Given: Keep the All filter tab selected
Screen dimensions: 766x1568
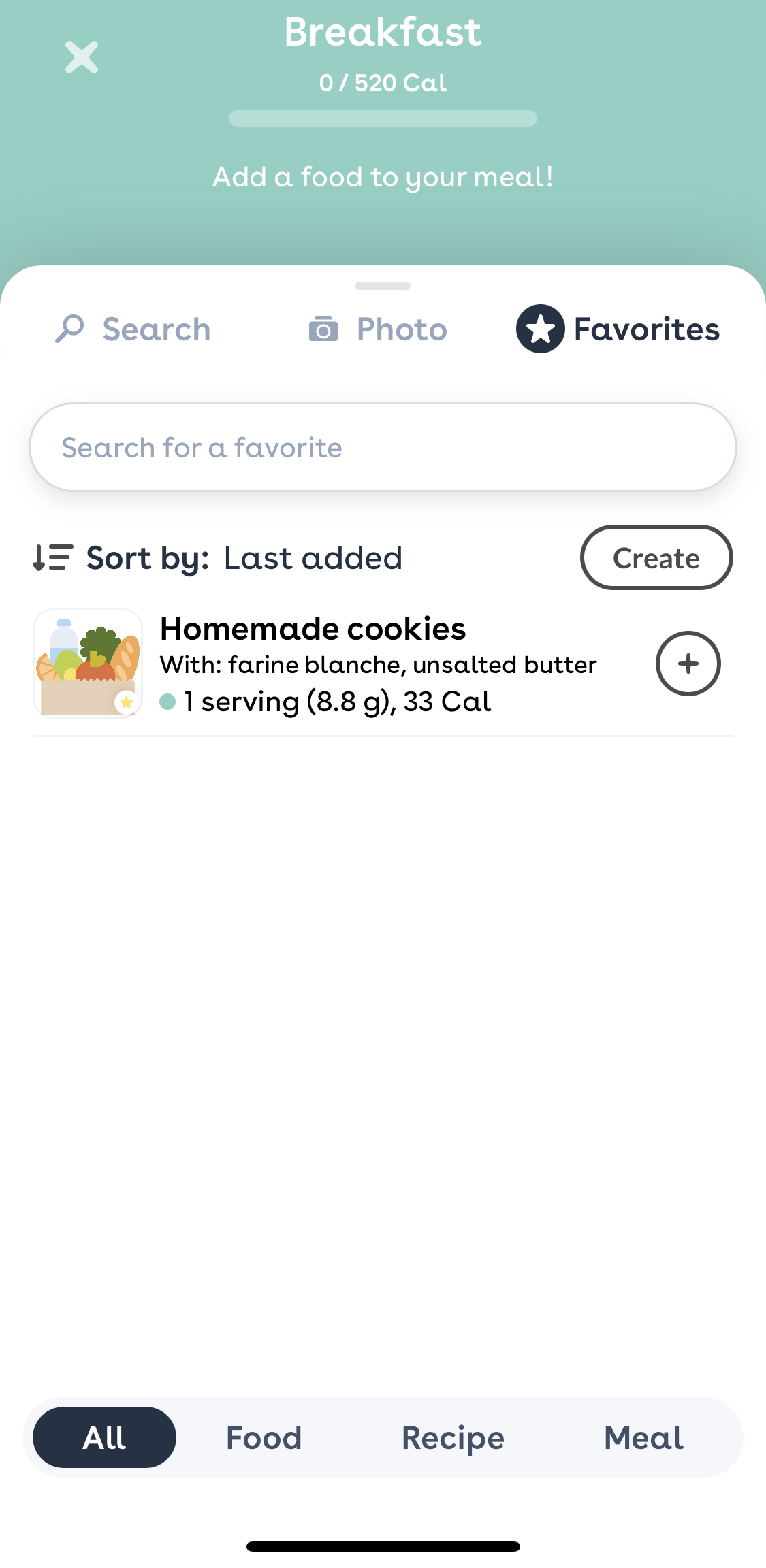Looking at the screenshot, I should (103, 1437).
